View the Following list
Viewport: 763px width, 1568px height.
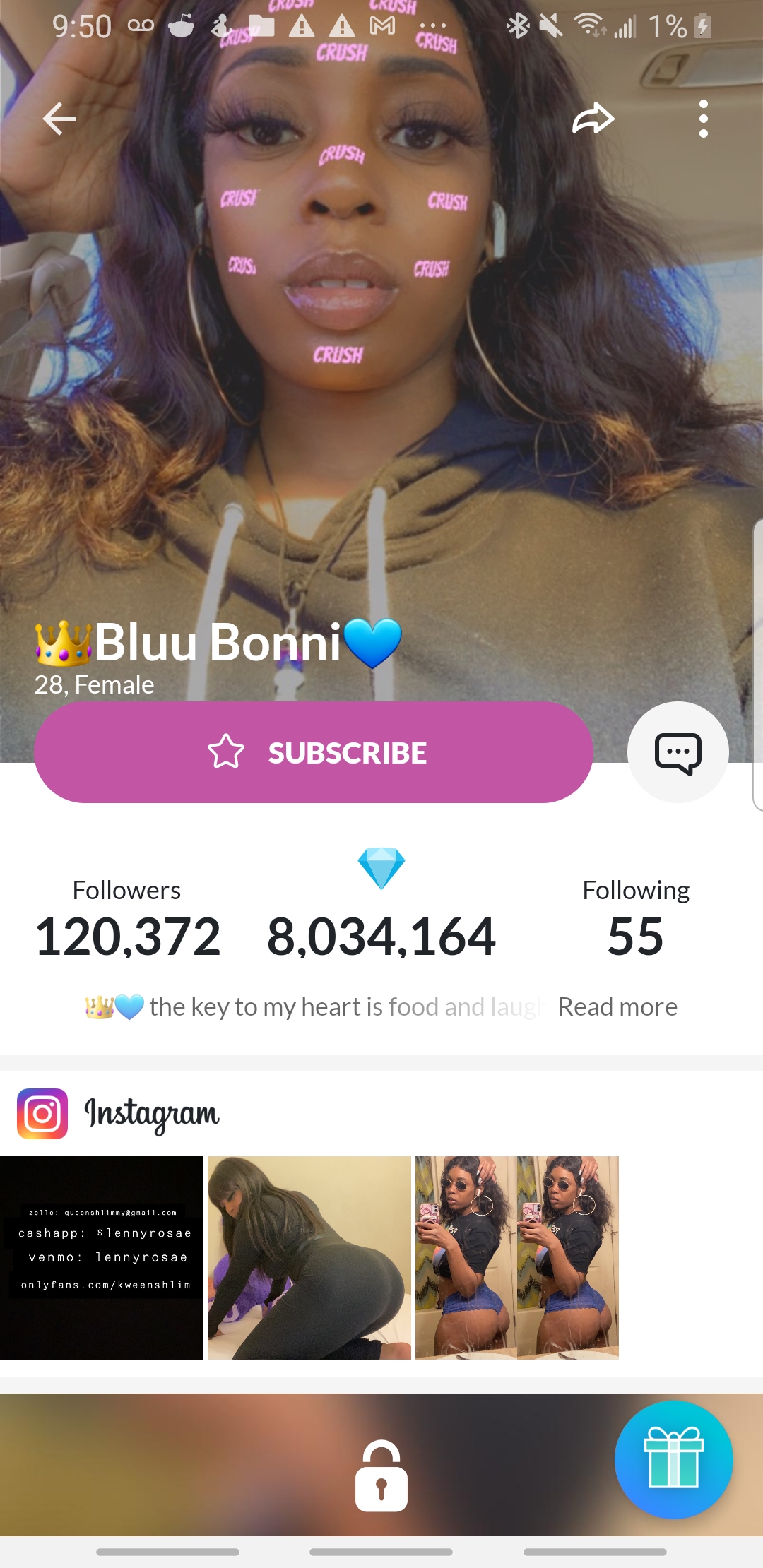click(x=635, y=919)
